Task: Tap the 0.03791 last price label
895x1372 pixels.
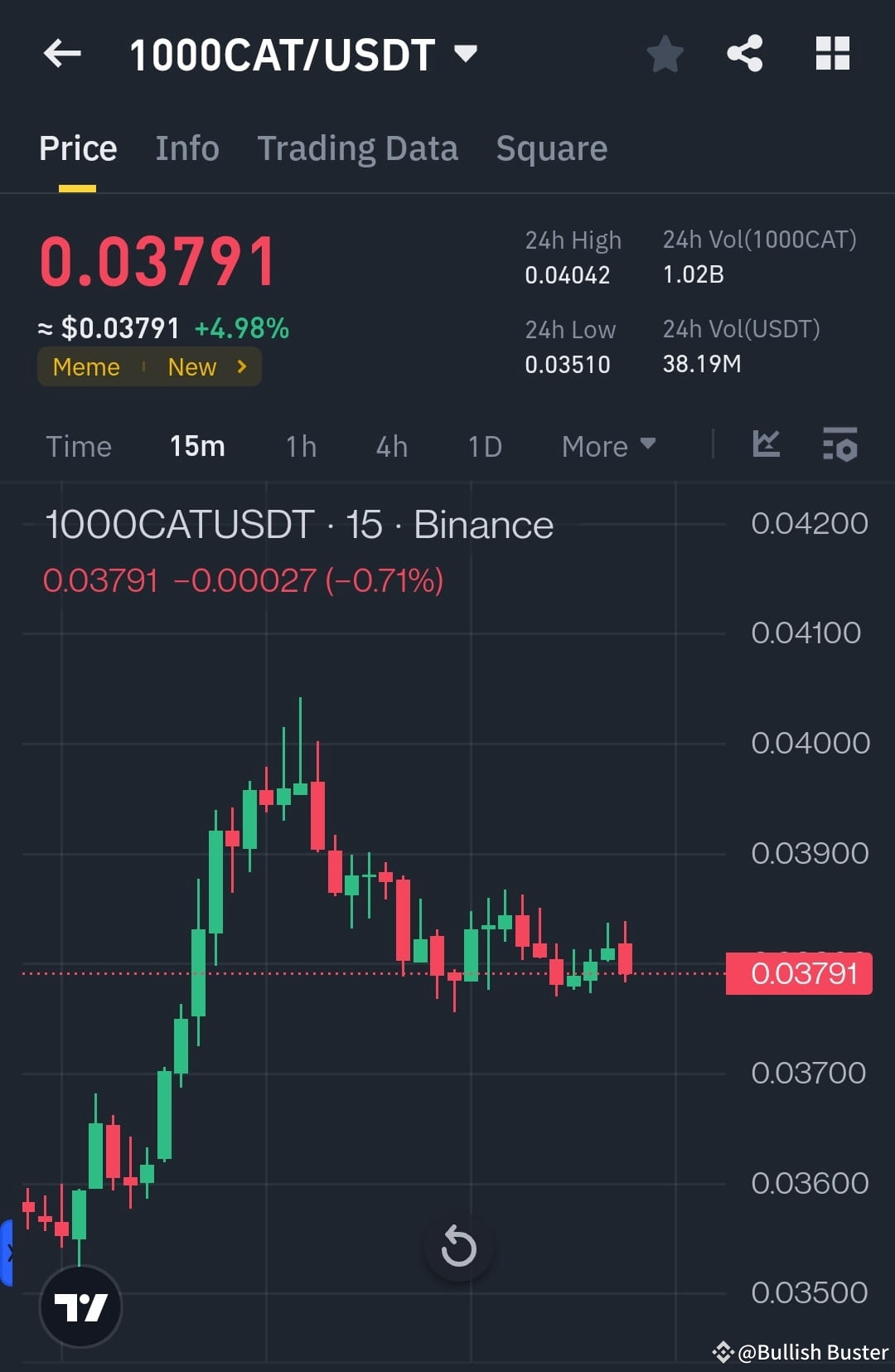Action: pyautogui.click(x=799, y=973)
